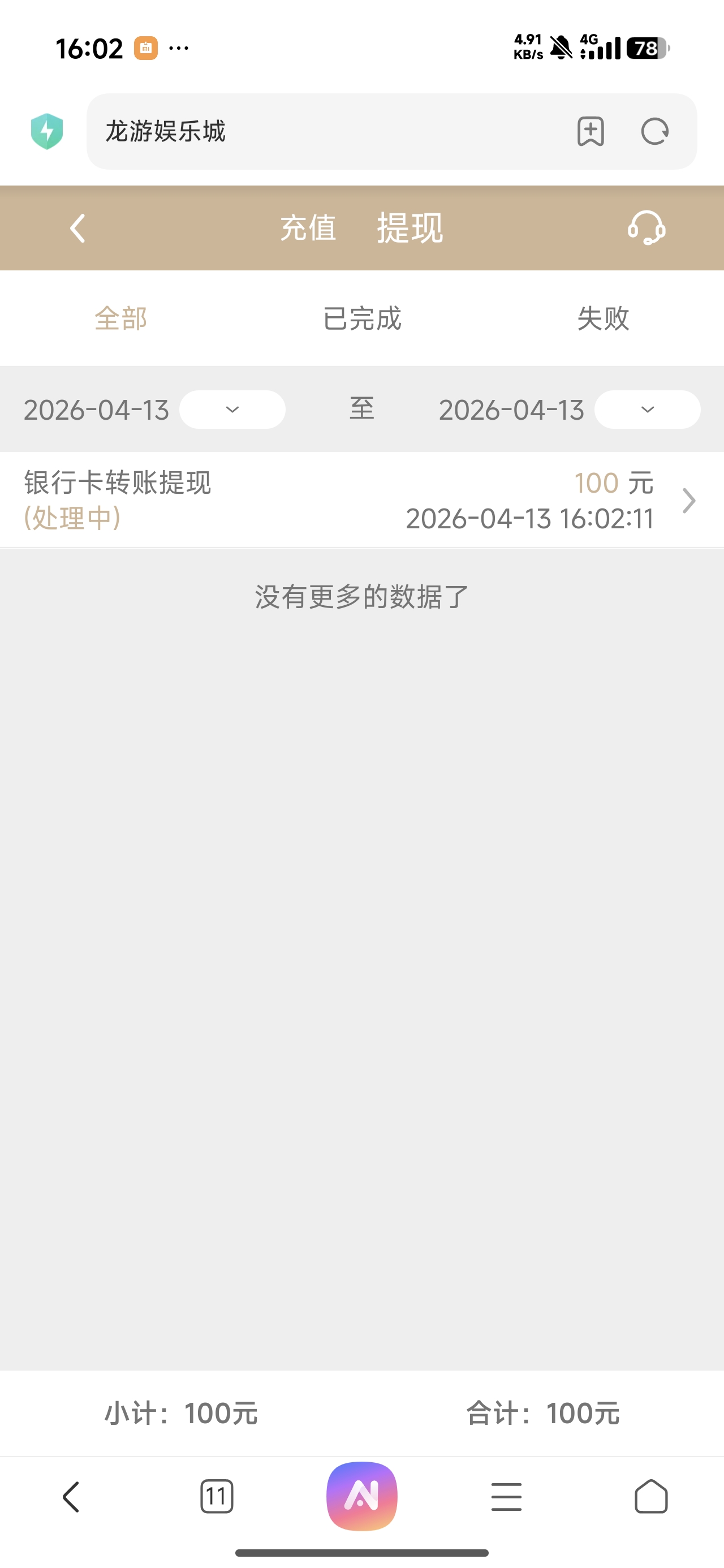
Task: Open the tab switcher showing 11 tabs
Action: (x=217, y=1497)
